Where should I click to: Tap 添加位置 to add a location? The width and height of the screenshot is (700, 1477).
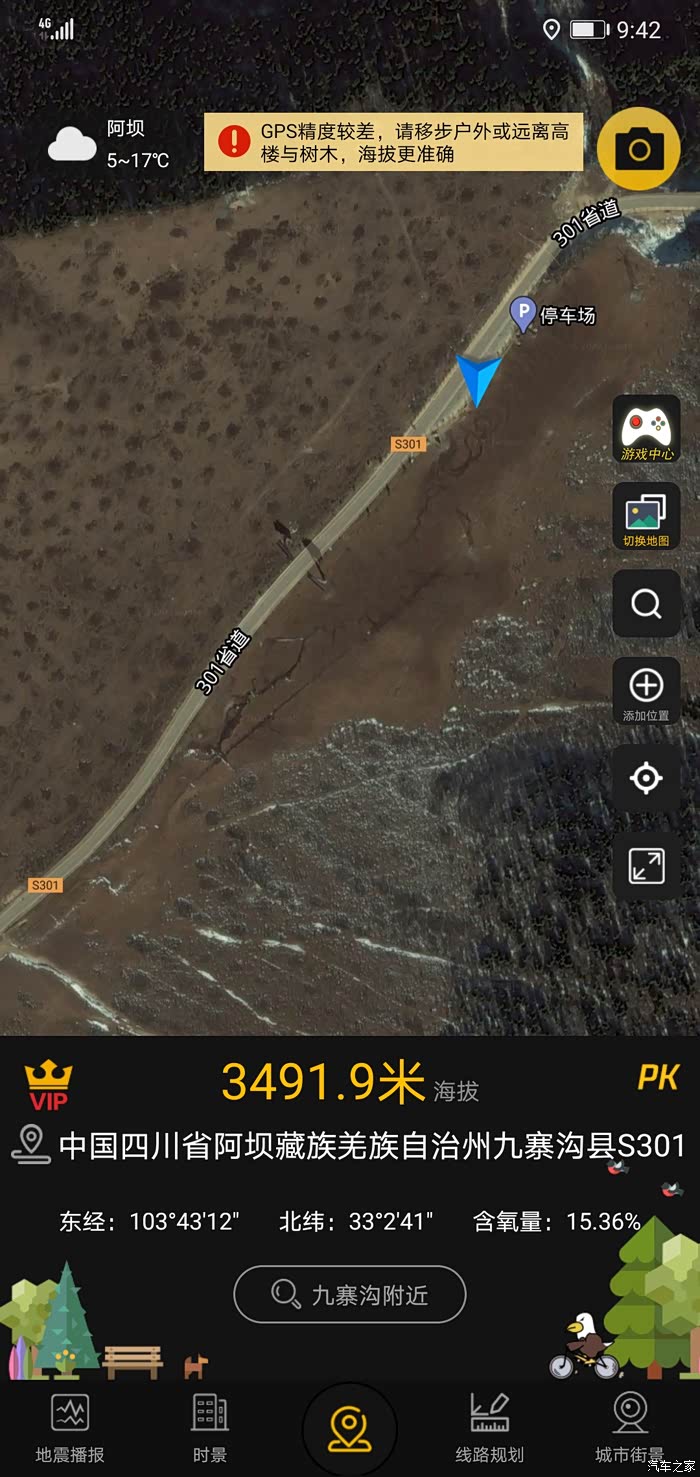[x=646, y=691]
